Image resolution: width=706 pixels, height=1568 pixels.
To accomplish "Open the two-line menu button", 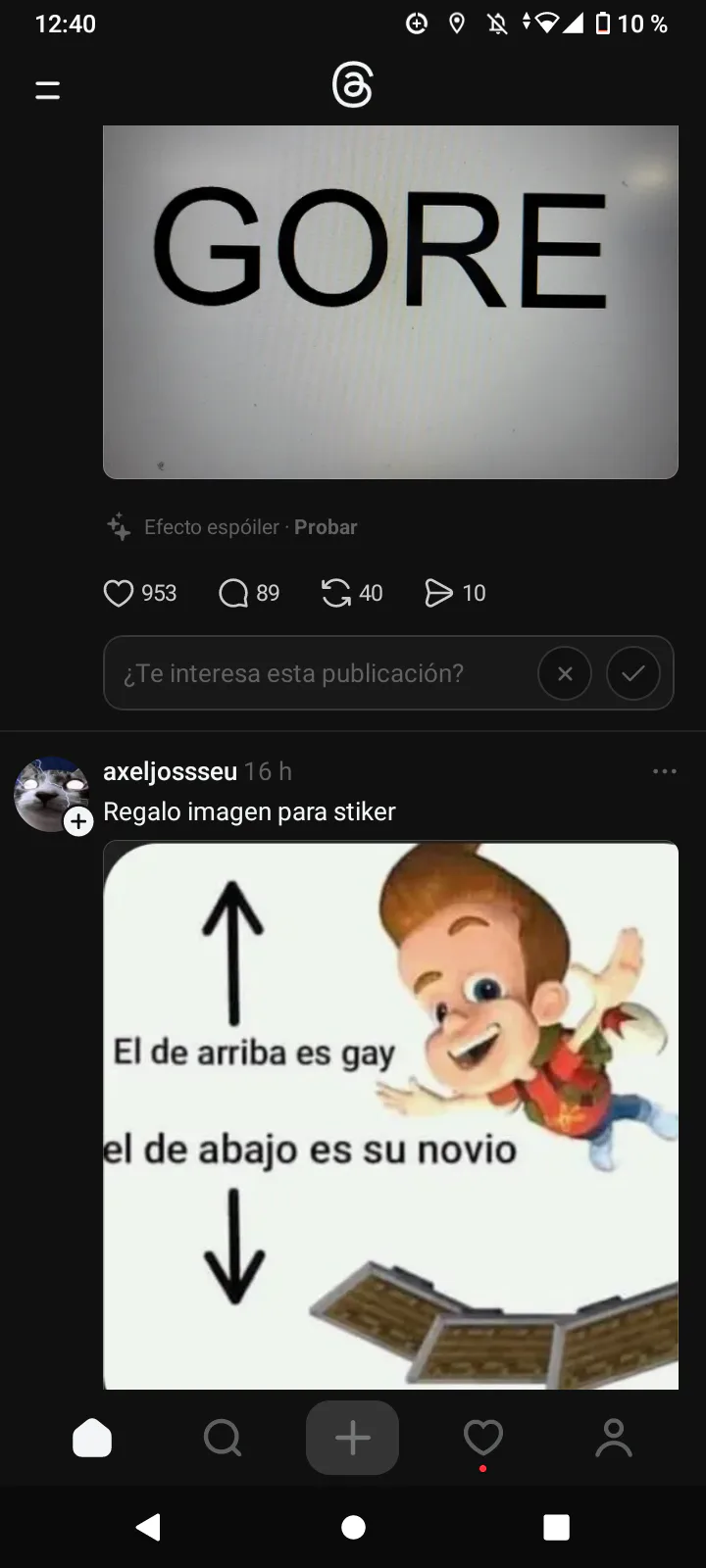I will [x=47, y=91].
